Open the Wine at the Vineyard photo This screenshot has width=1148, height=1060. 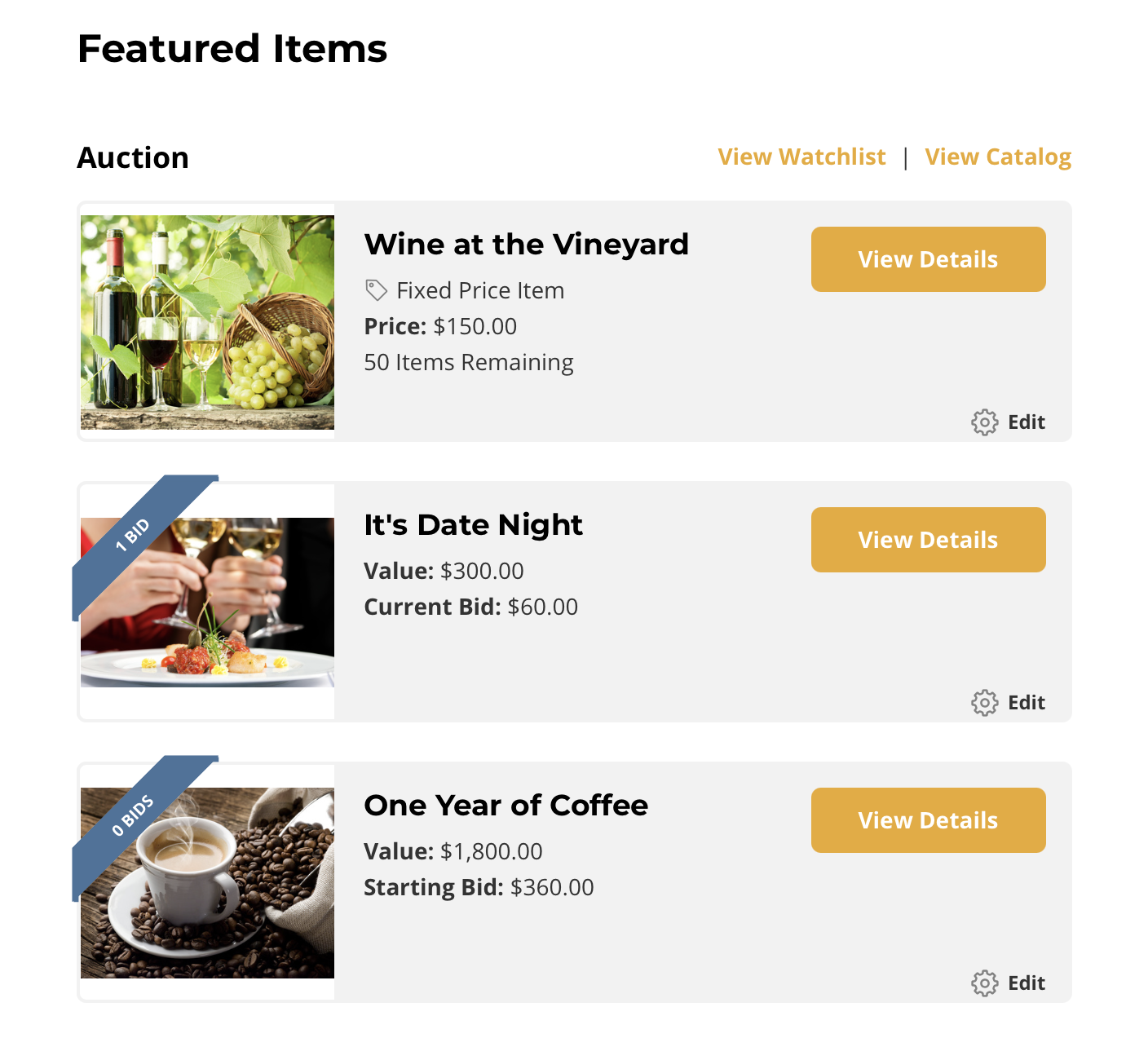(207, 322)
